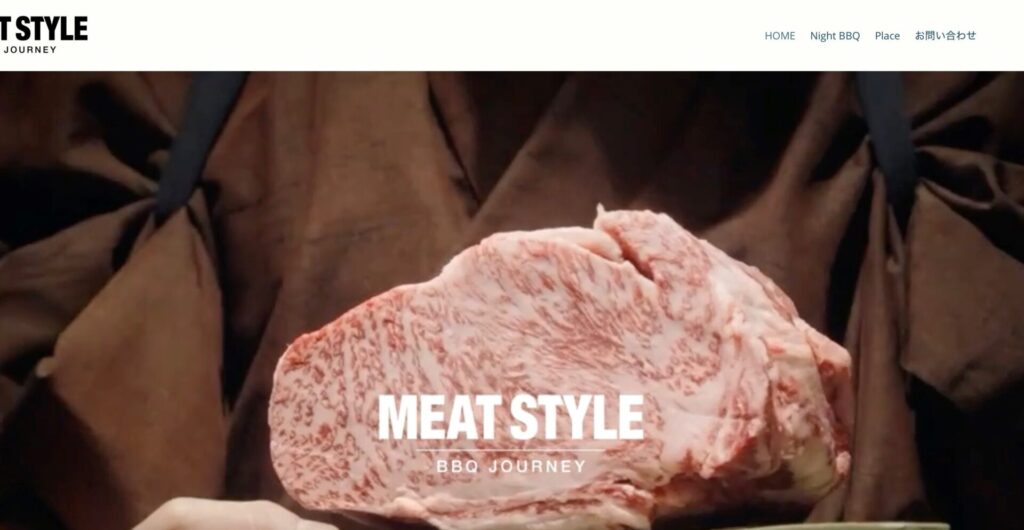
Task: Go to the HOME page
Action: [779, 36]
